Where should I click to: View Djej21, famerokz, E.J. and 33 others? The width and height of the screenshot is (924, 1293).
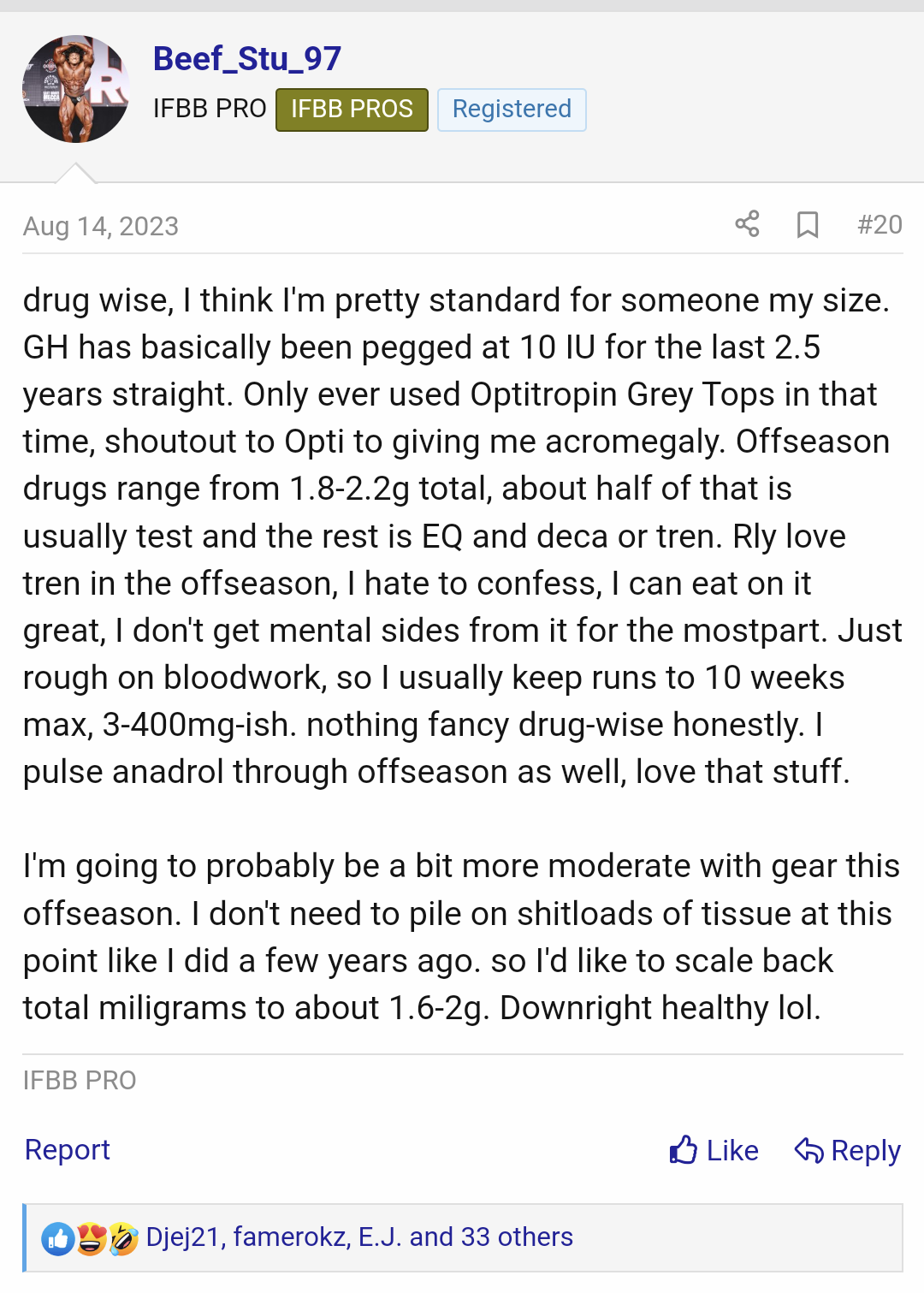[x=359, y=1237]
